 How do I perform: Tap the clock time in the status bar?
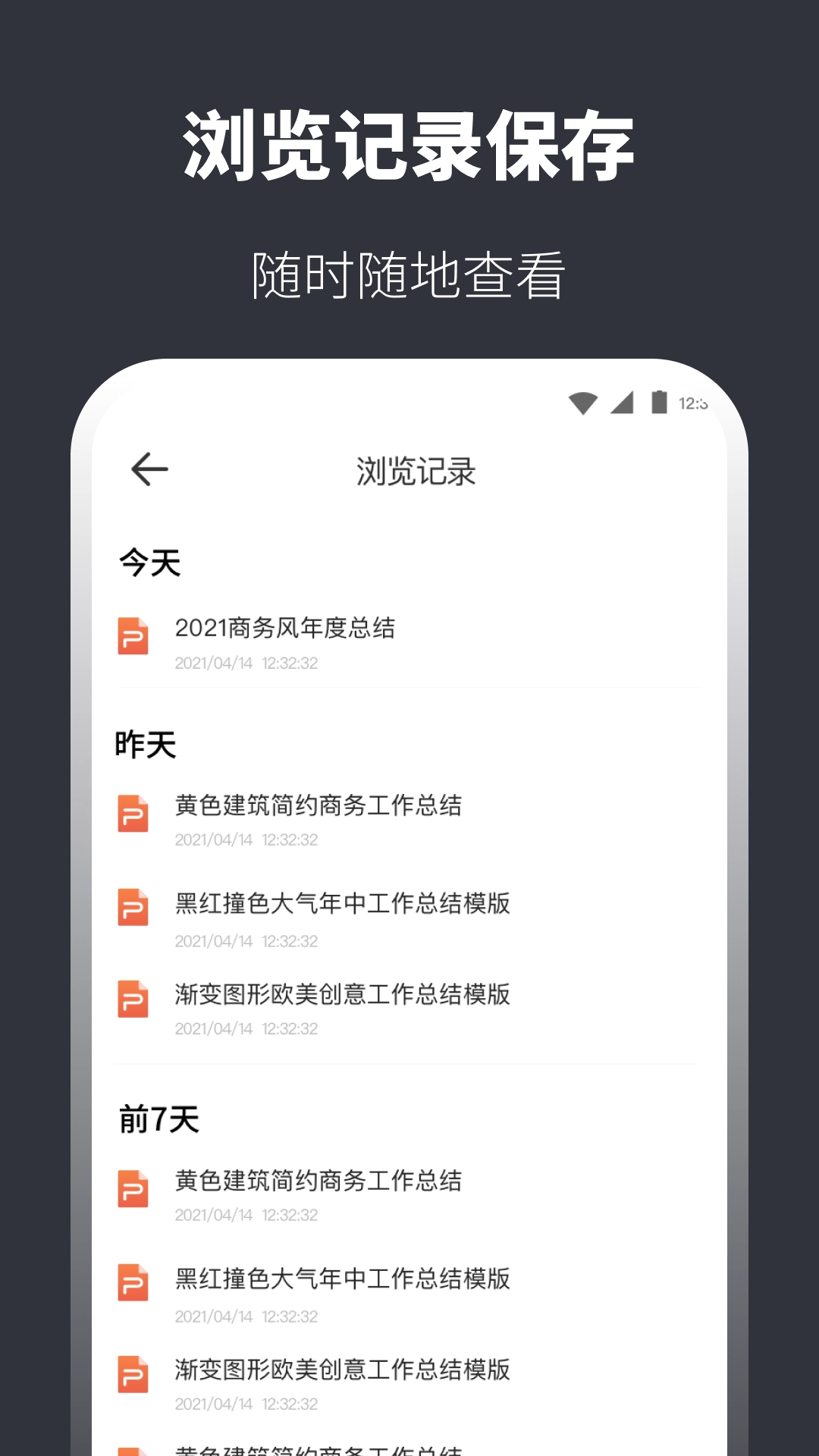pos(695,403)
